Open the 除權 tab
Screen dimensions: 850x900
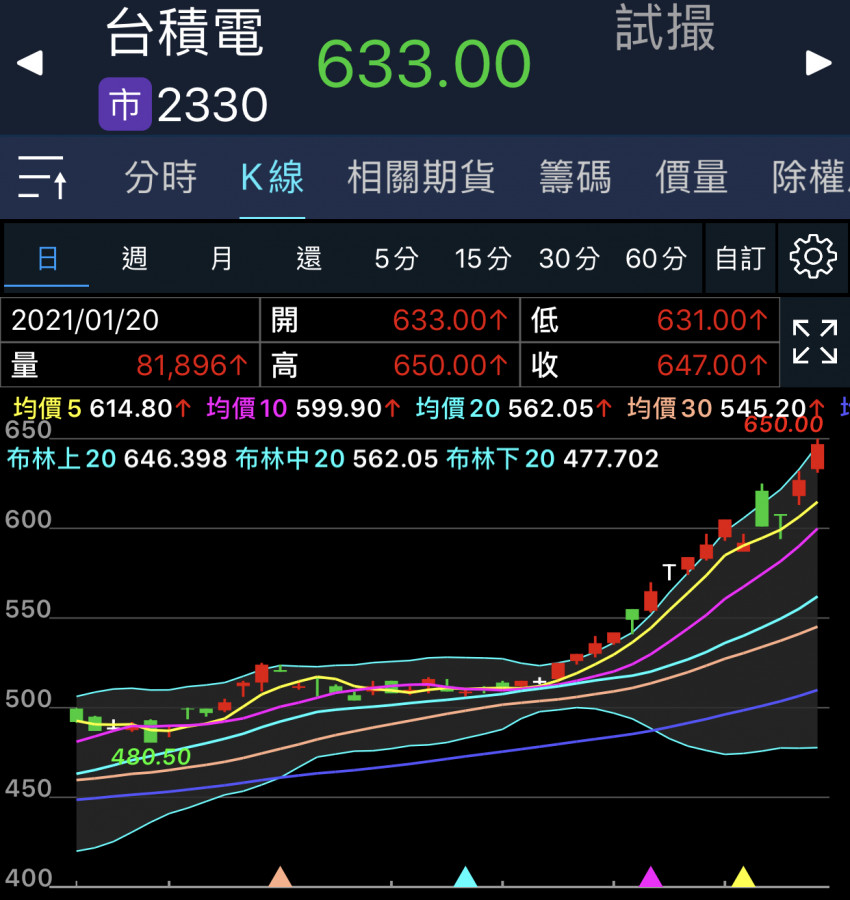810,178
